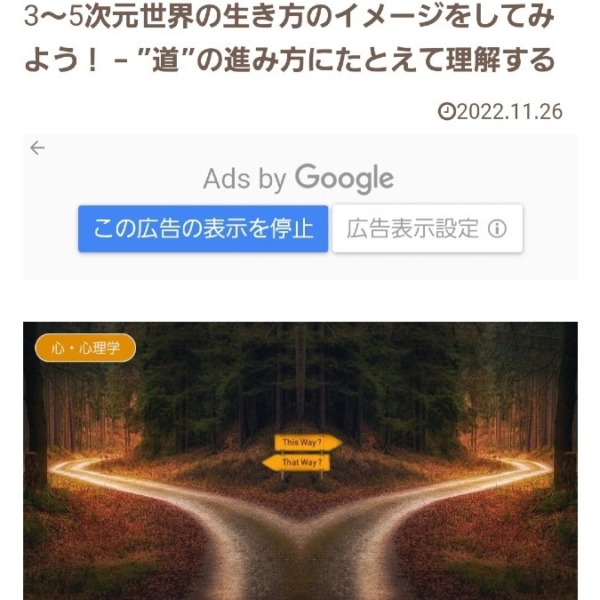Open 広告表示設定 ad settings
Screen dimensions: 600x600
(427, 229)
